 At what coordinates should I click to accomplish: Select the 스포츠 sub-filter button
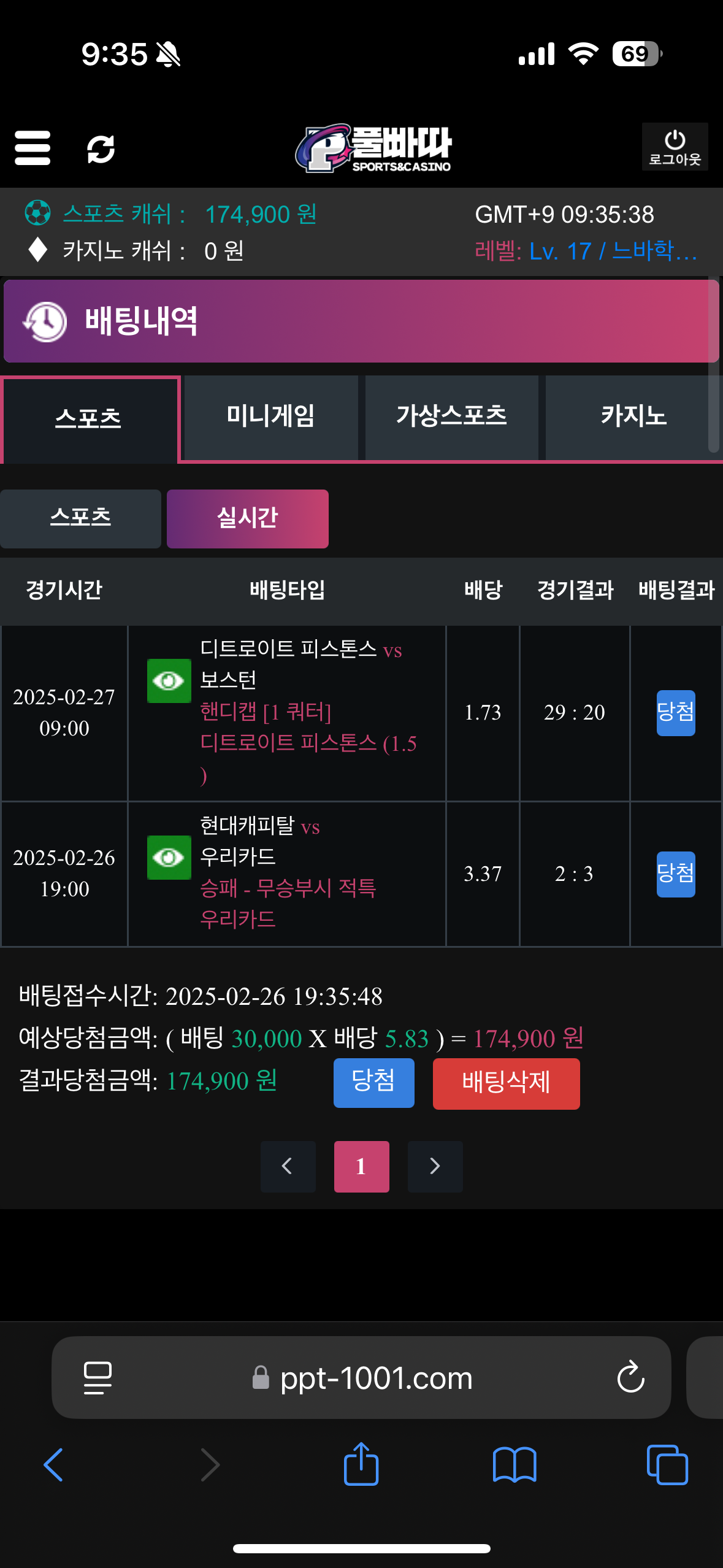pyautogui.click(x=80, y=518)
